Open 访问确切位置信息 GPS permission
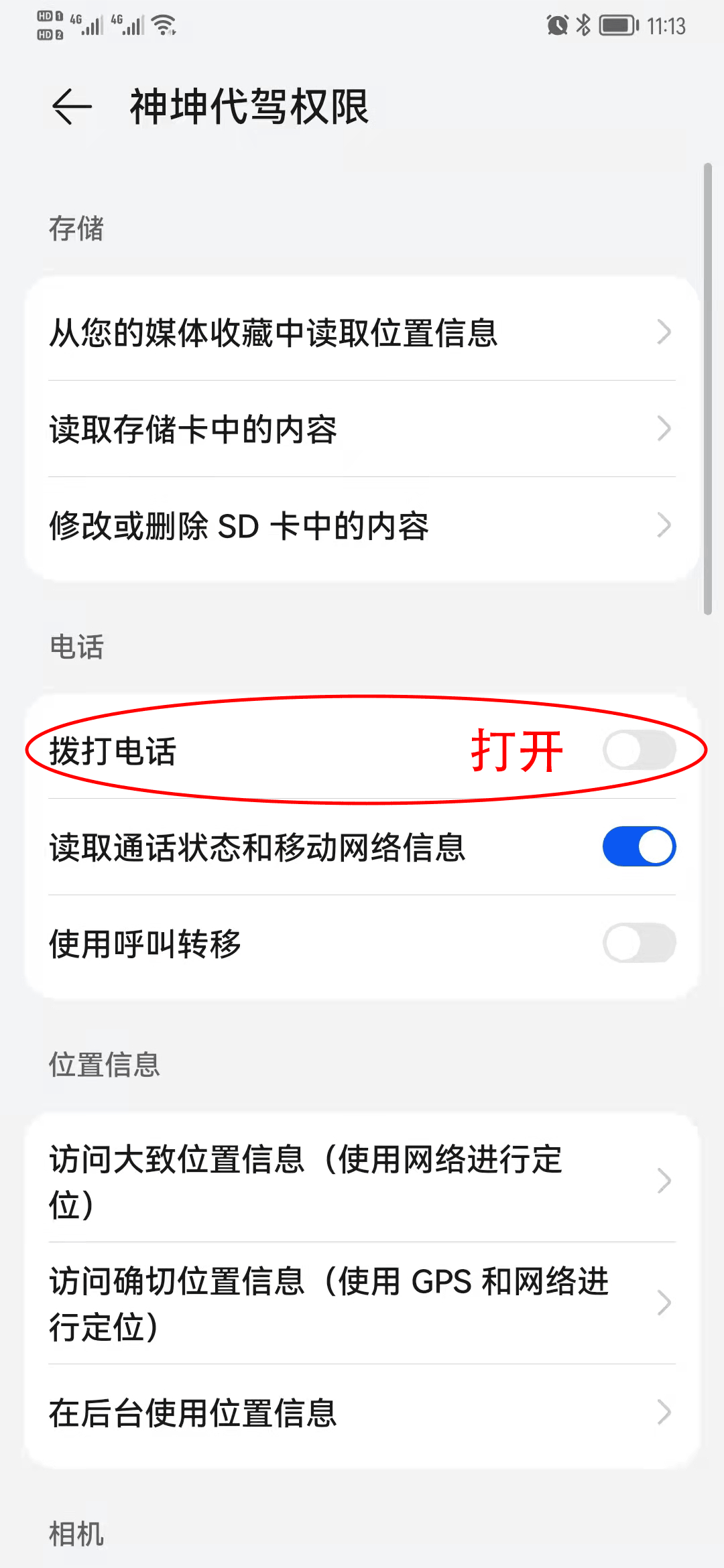Screen dimensions: 724x1568 [x=362, y=1303]
